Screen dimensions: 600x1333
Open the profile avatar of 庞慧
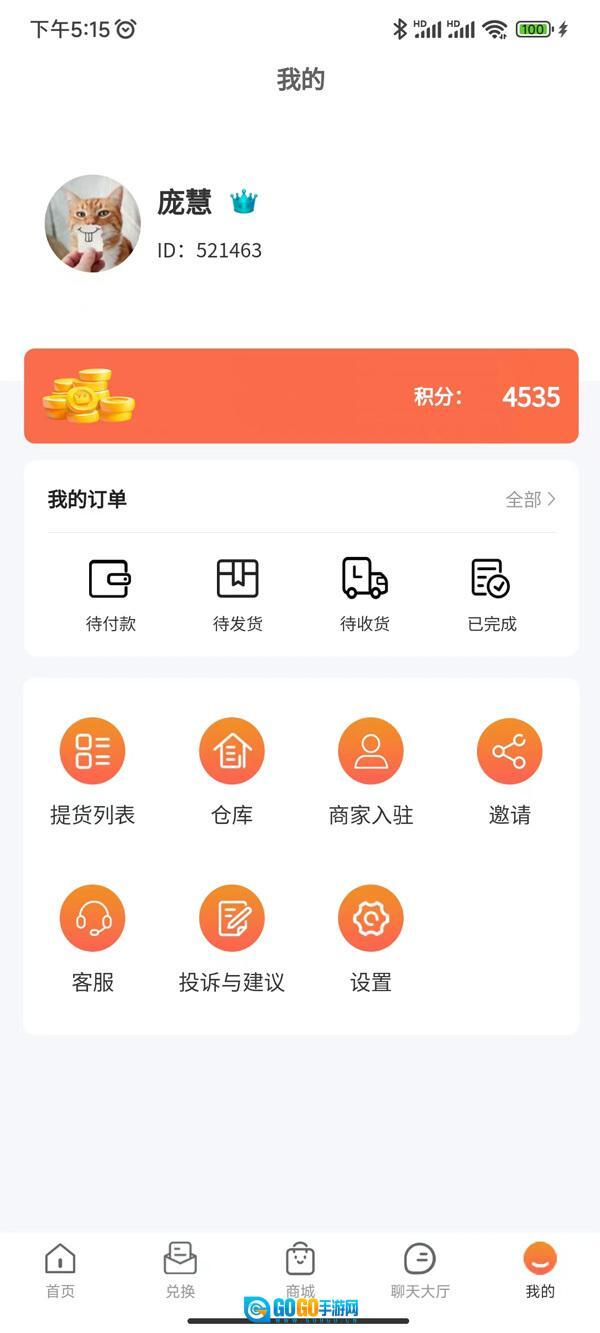pos(93,224)
